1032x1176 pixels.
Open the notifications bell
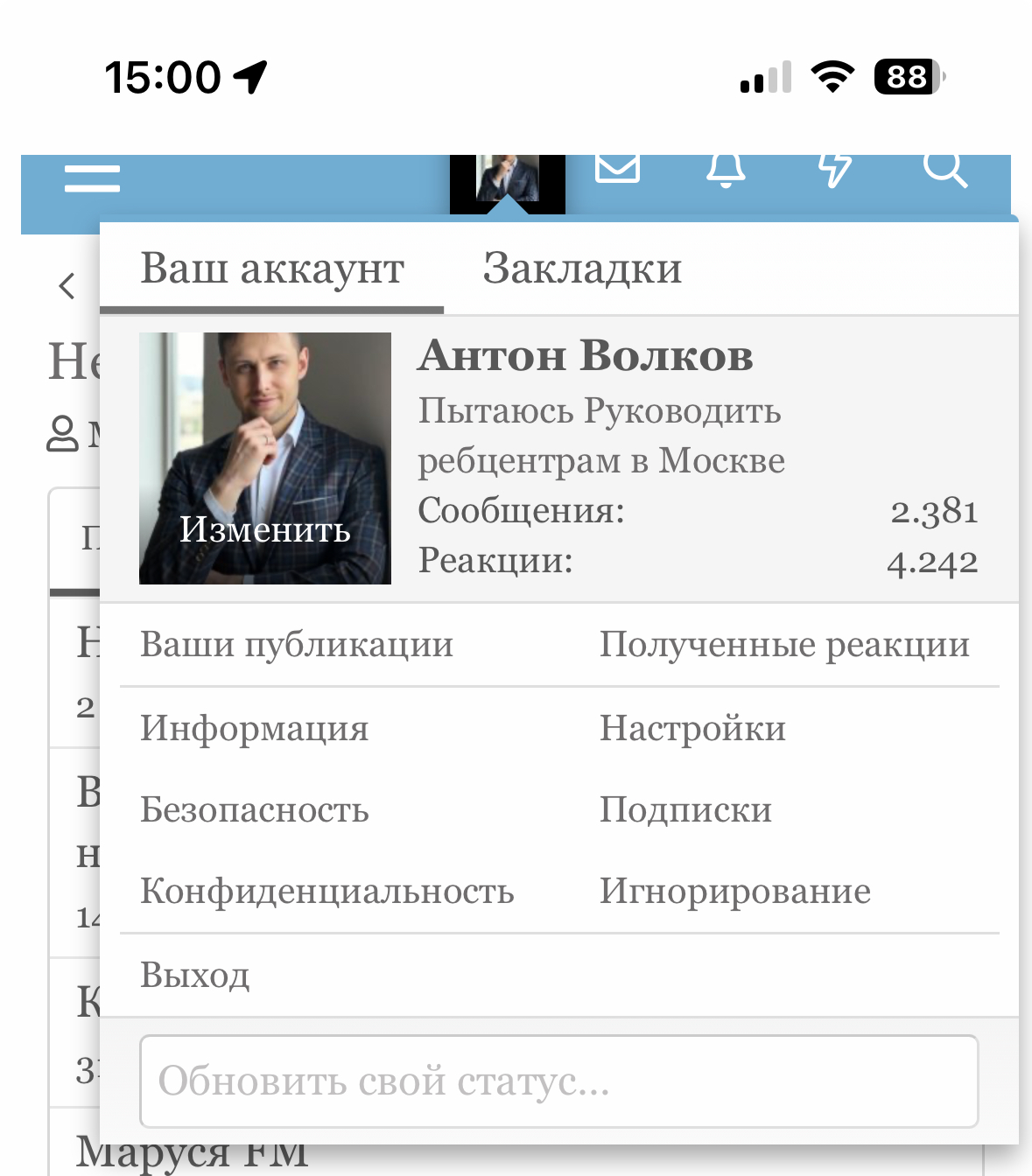[x=726, y=168]
